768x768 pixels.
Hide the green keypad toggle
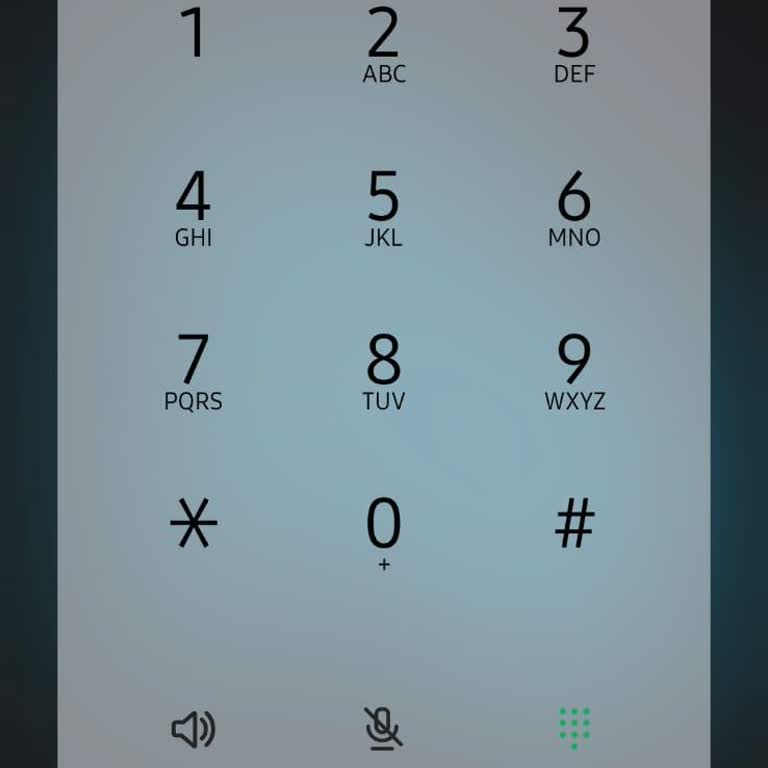click(x=574, y=728)
